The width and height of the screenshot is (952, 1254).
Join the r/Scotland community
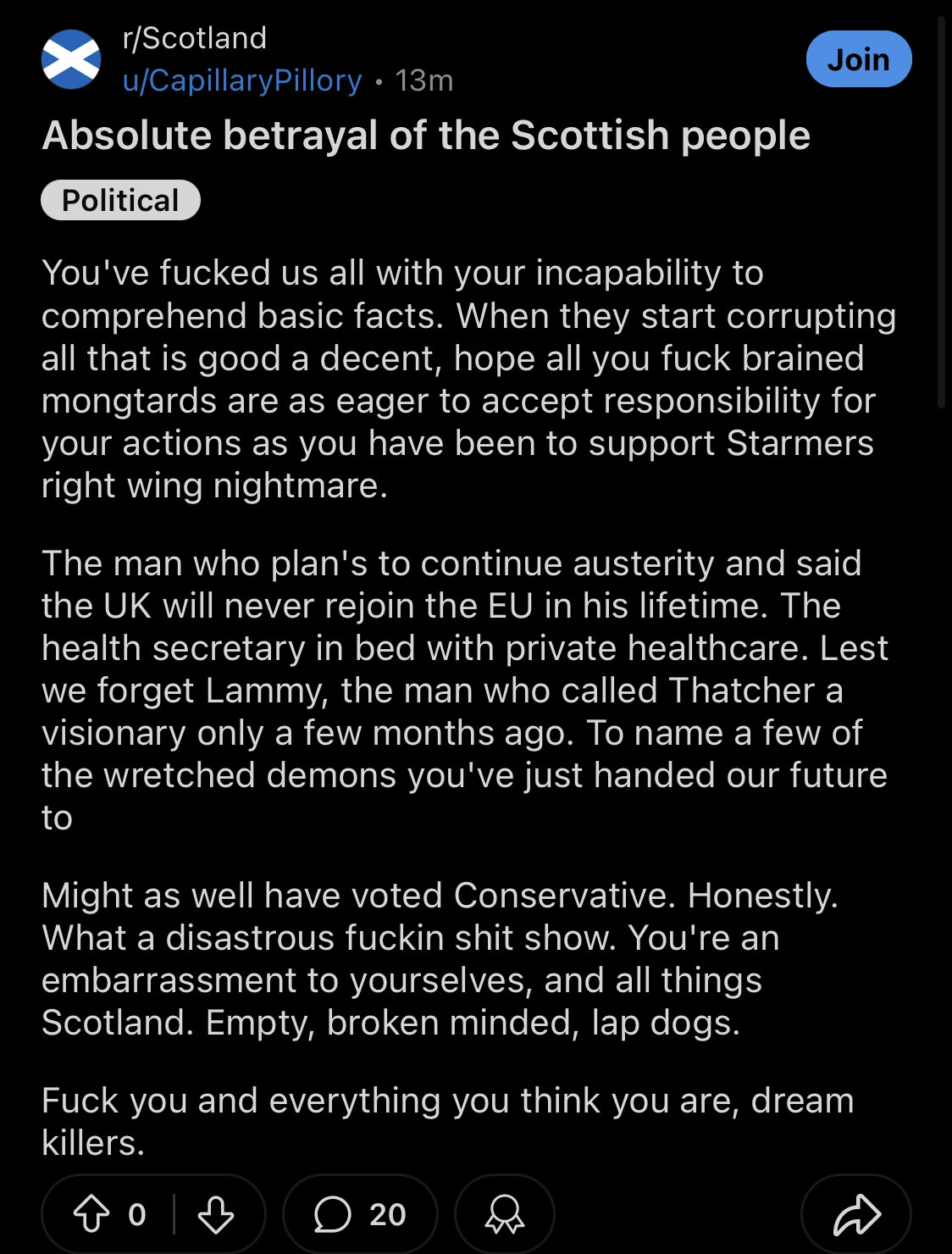click(x=858, y=59)
